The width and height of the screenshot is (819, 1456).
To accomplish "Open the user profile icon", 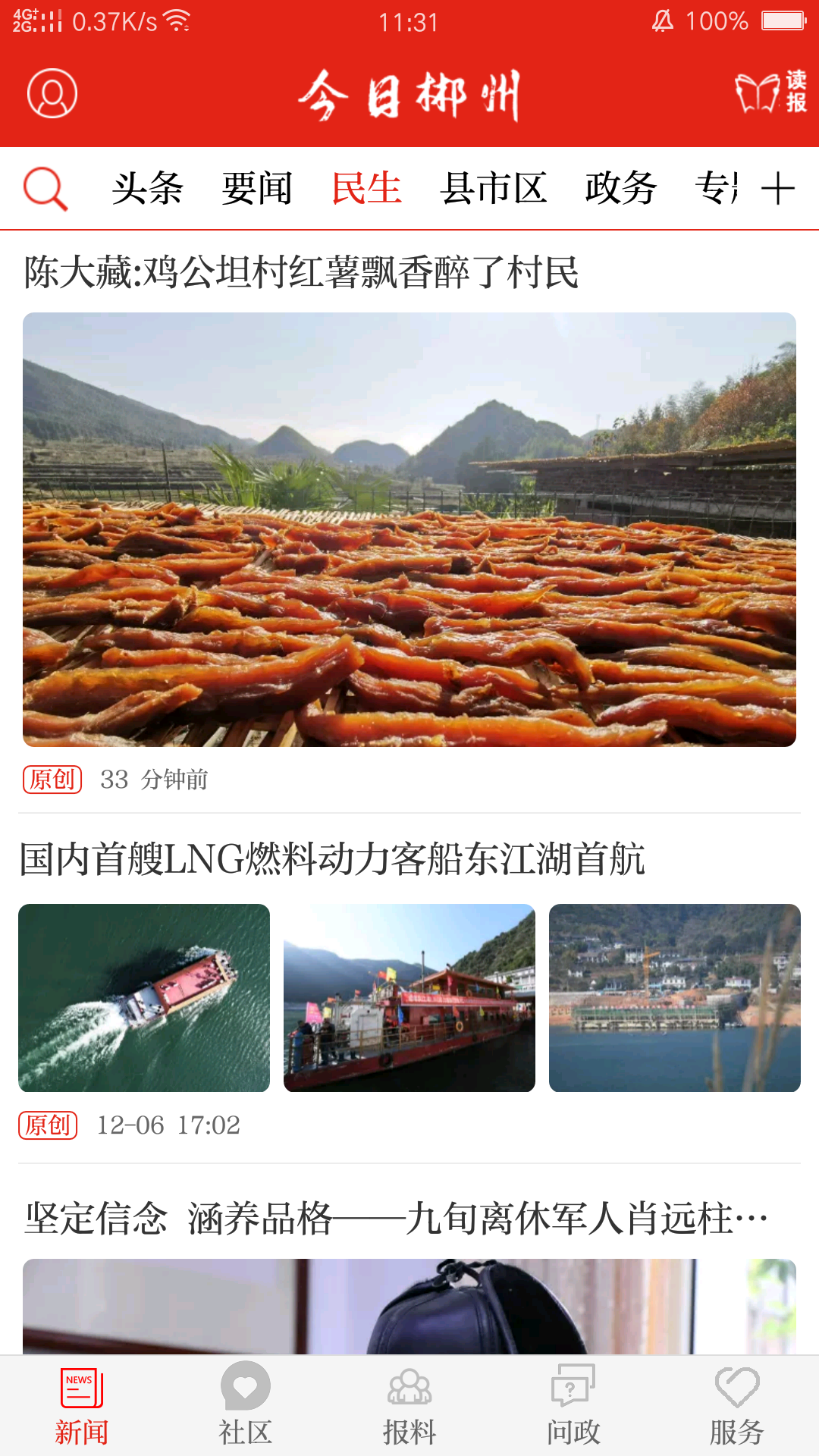I will point(50,94).
